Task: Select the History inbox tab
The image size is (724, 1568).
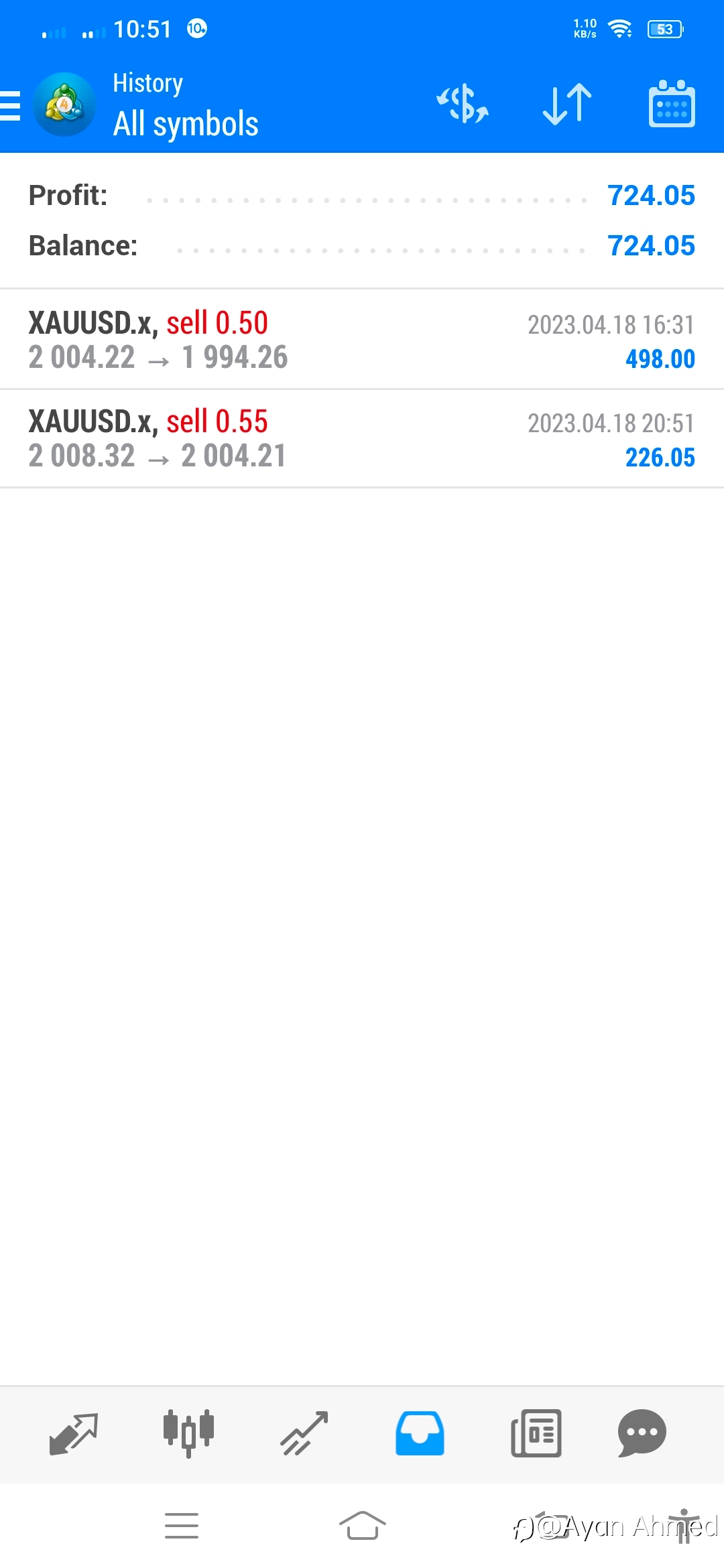Action: 420,1433
